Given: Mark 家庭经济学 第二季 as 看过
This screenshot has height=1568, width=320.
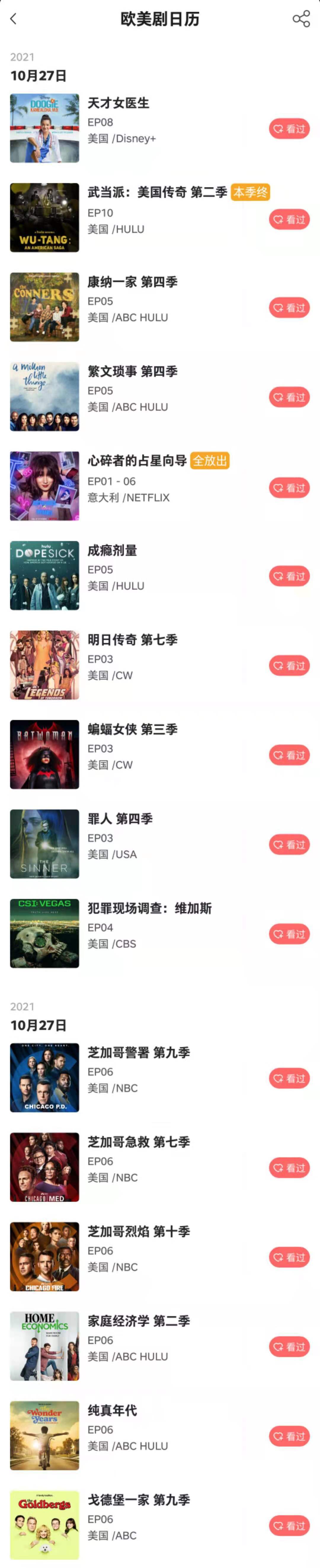Looking at the screenshot, I should tap(289, 1346).
